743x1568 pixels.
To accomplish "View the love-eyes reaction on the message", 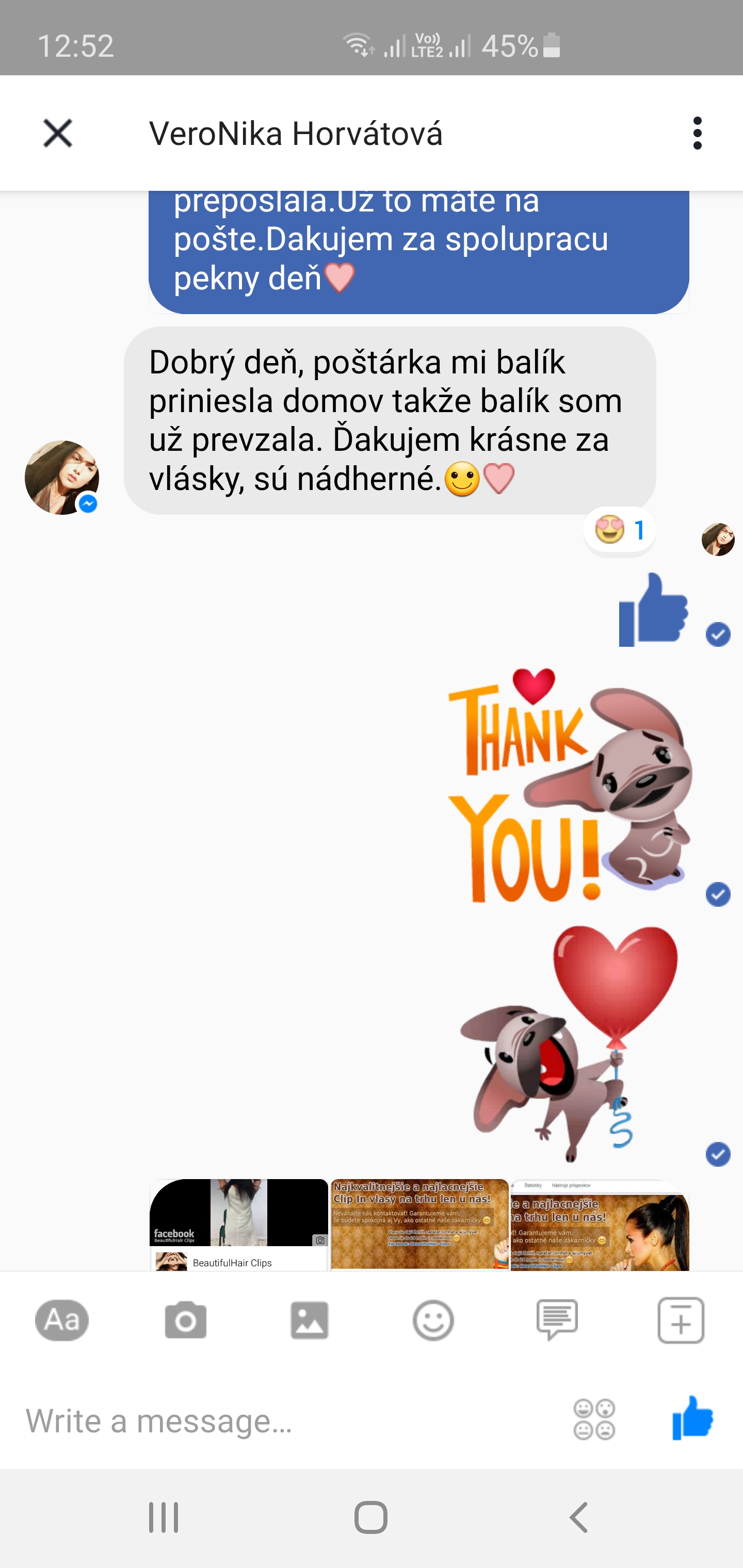I will coord(619,530).
